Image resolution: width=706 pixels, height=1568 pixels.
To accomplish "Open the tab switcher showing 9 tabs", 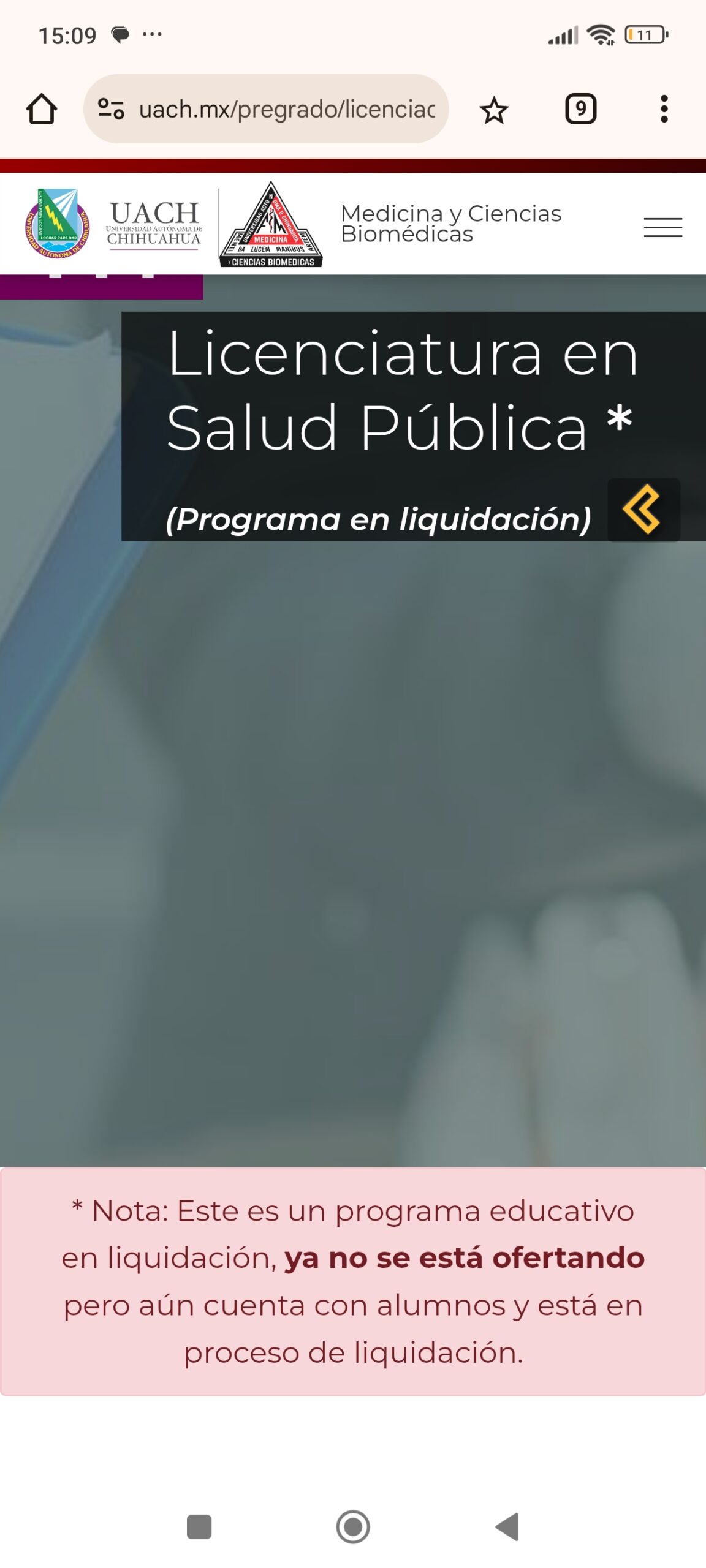I will click(x=580, y=110).
